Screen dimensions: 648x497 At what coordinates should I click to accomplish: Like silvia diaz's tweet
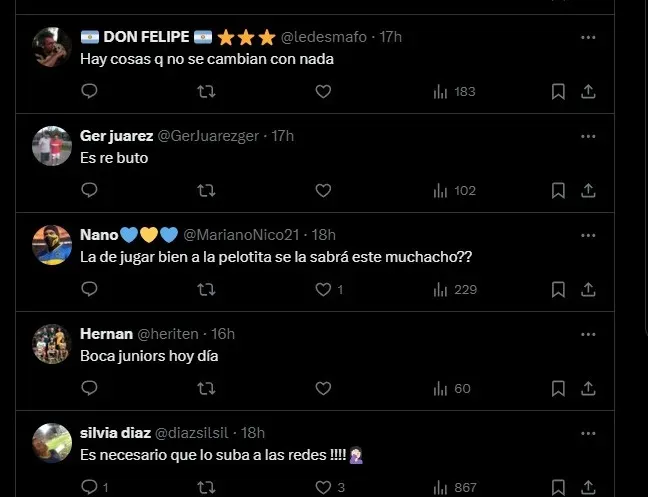coord(323,487)
